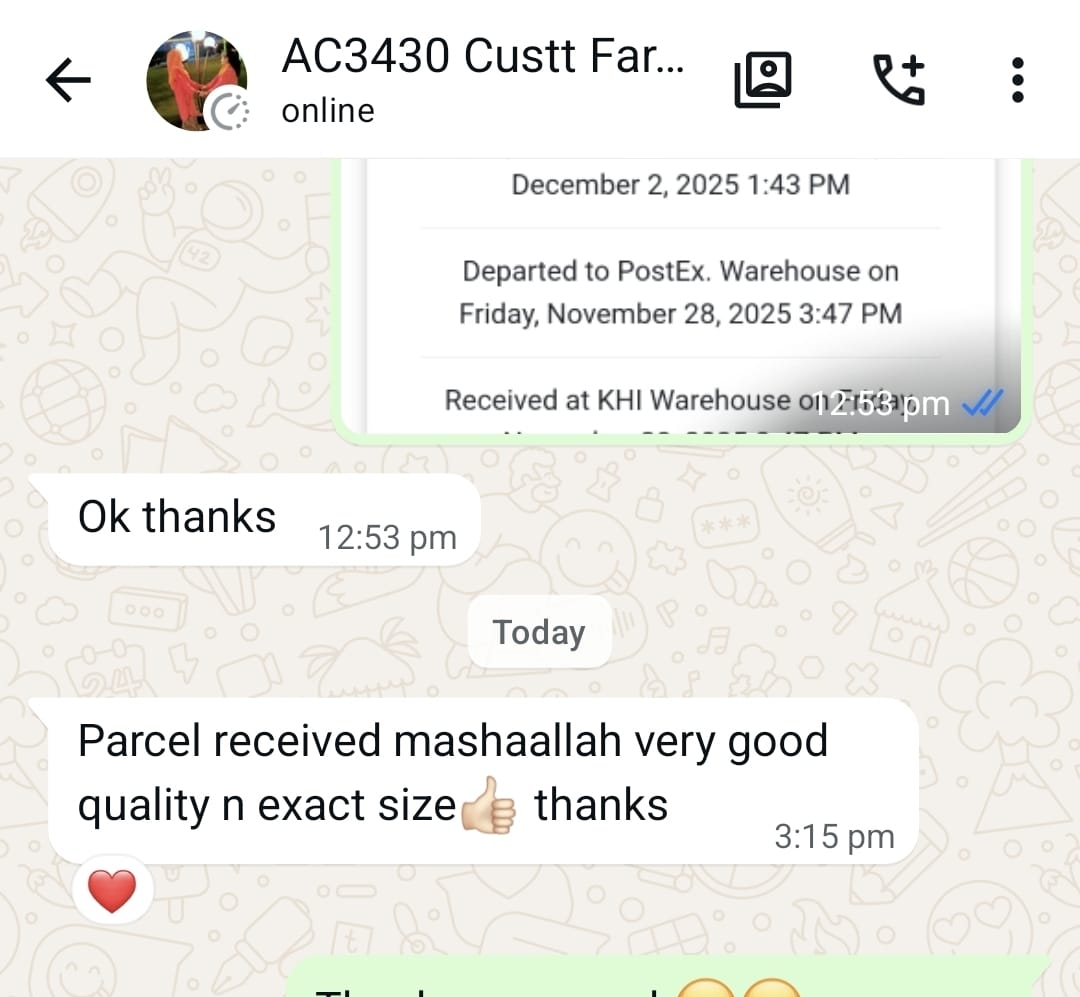1080x997 pixels.
Task: Tap the heart reaction under the parcel message
Action: (112, 891)
